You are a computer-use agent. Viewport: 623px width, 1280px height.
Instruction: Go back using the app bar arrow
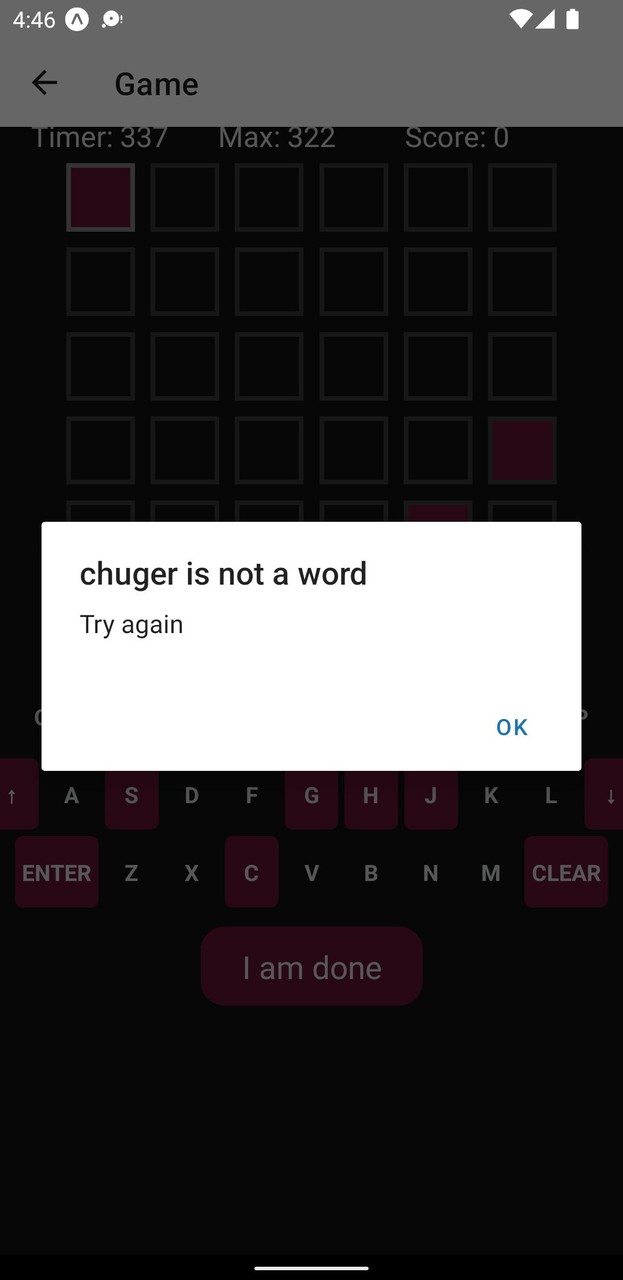tap(45, 83)
